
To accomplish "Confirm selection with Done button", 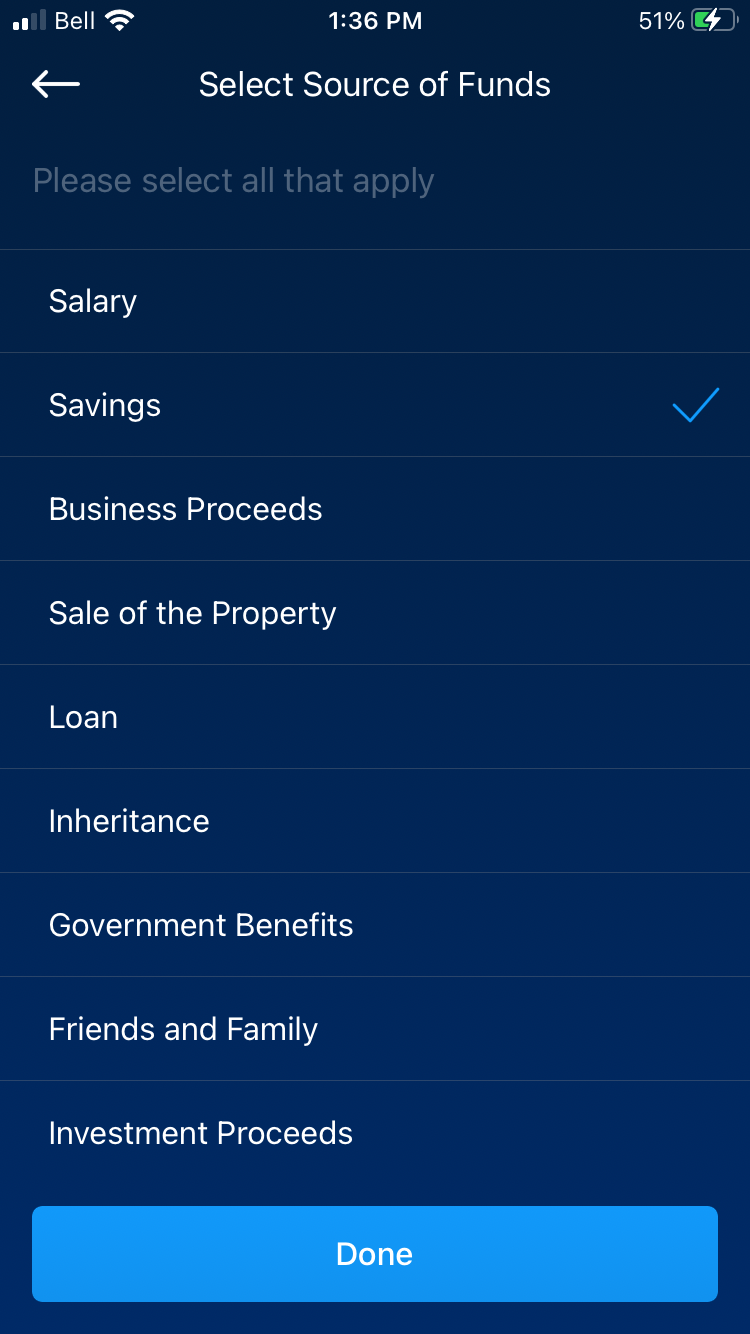I will point(375,1254).
